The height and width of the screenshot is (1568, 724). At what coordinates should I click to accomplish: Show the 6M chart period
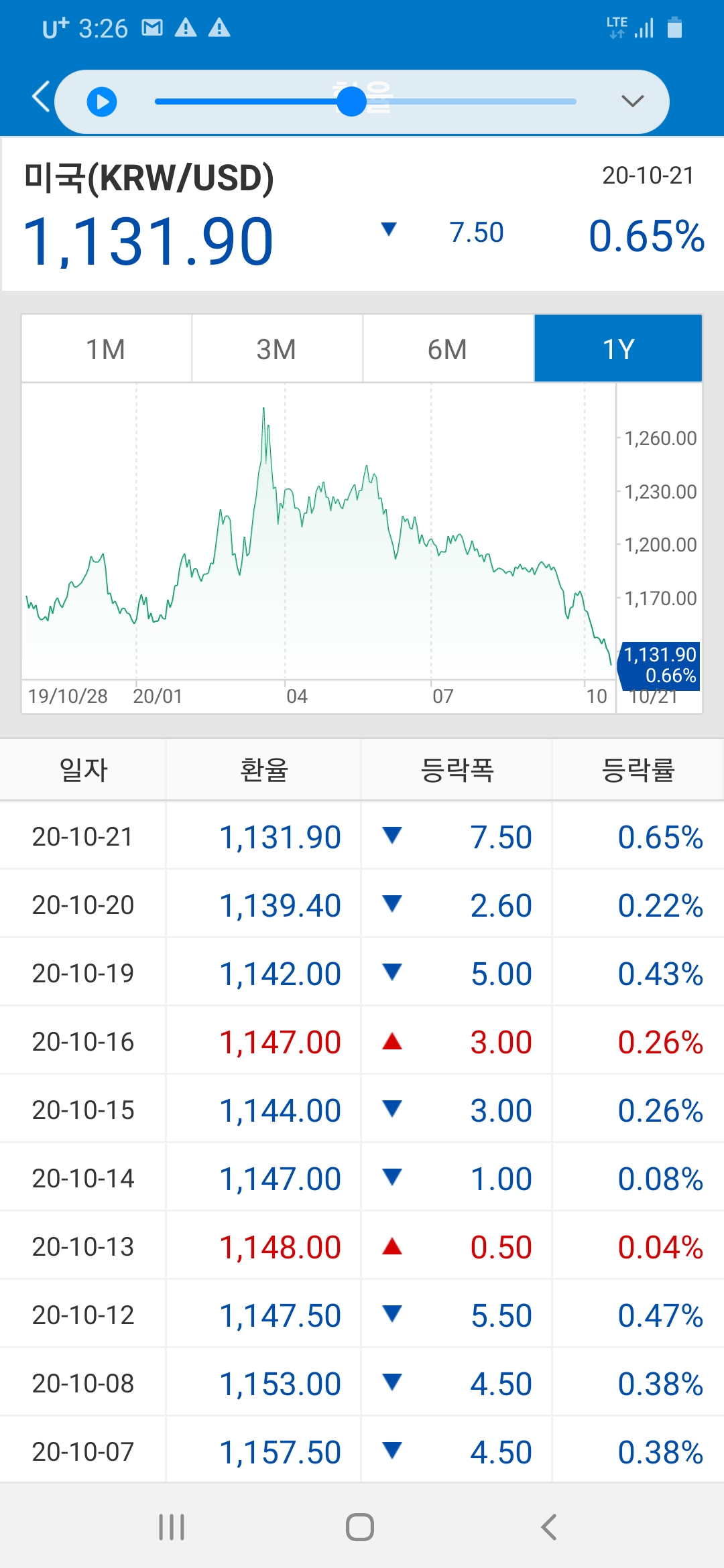448,349
